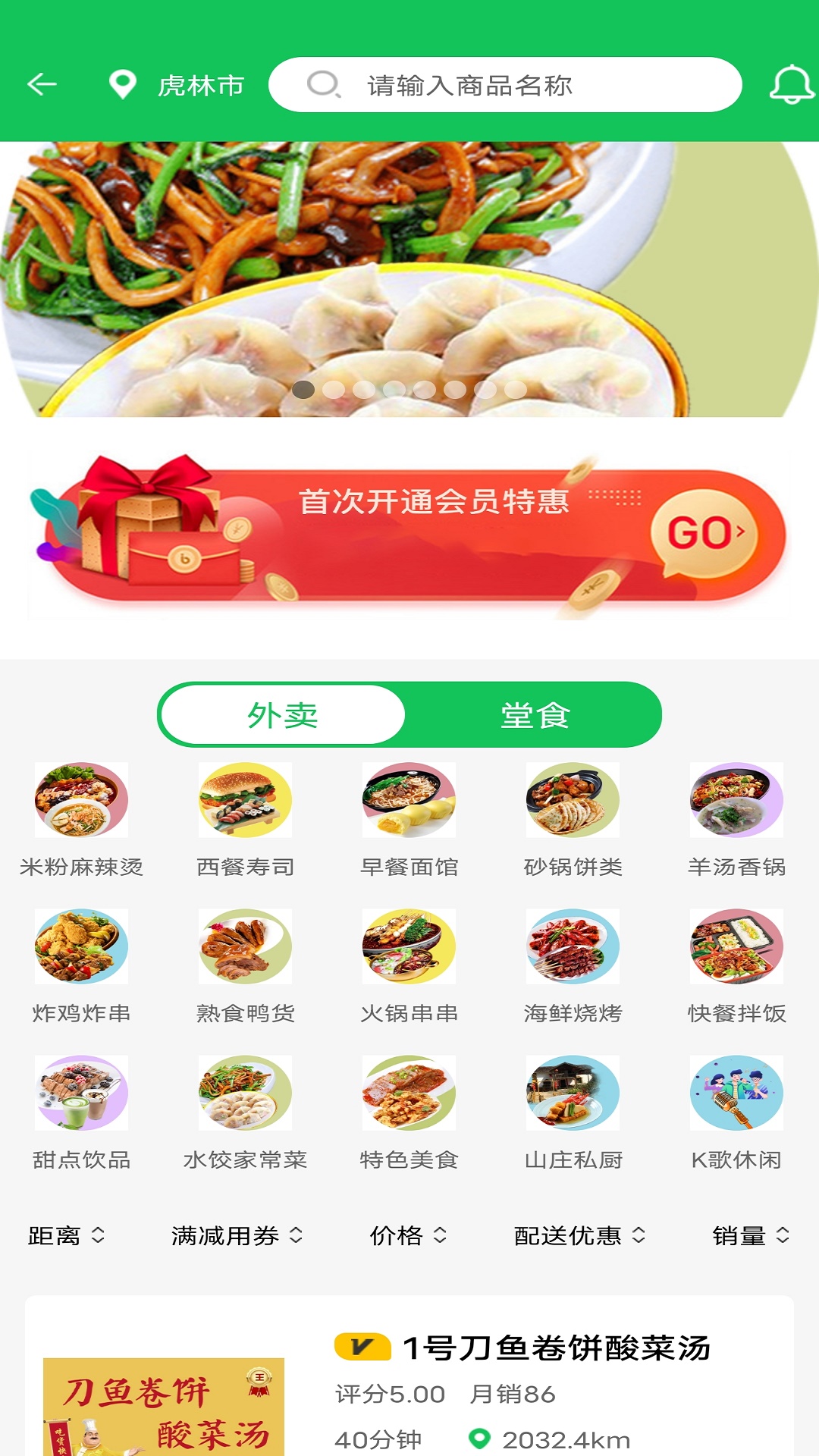Open the 首次开通会员特惠 banner
819x1456 pixels.
409,536
